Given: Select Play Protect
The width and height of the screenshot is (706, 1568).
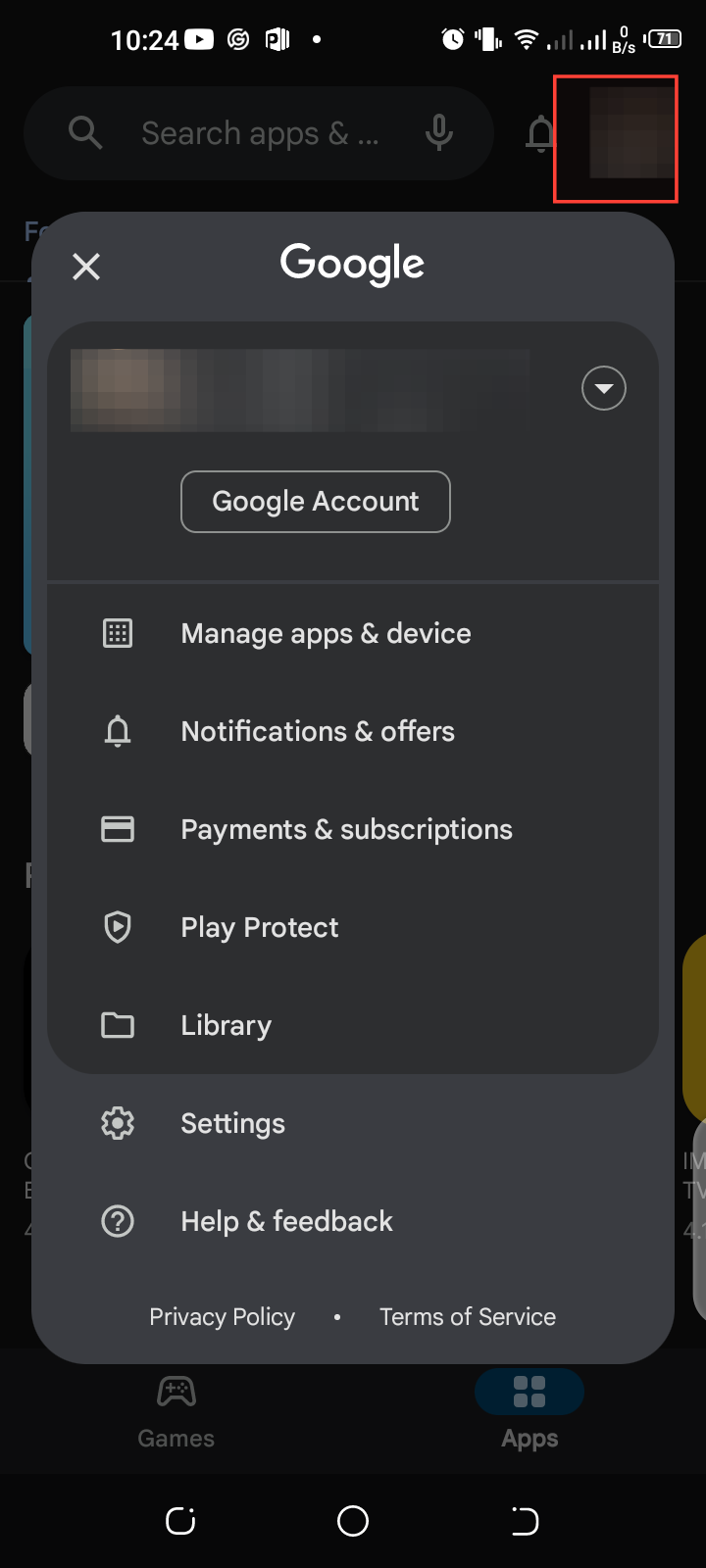Looking at the screenshot, I should [260, 927].
